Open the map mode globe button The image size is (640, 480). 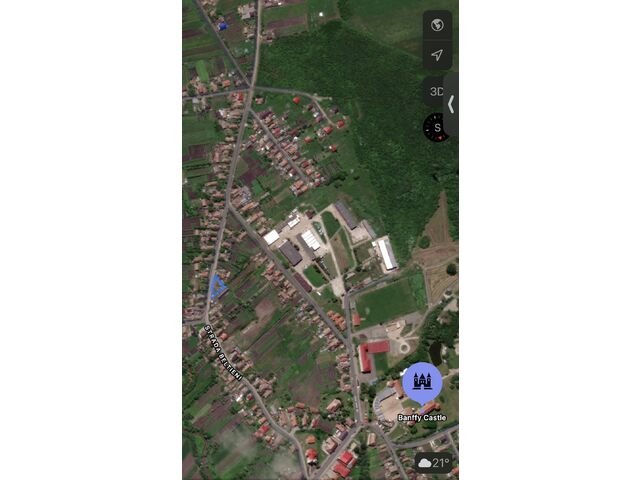[x=436, y=25]
